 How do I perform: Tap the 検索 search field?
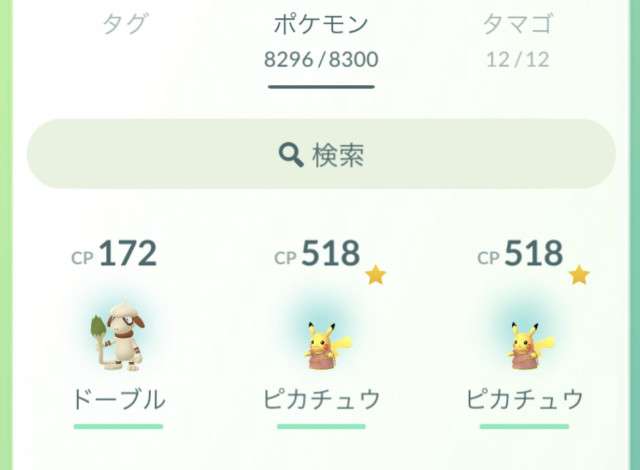(x=320, y=154)
